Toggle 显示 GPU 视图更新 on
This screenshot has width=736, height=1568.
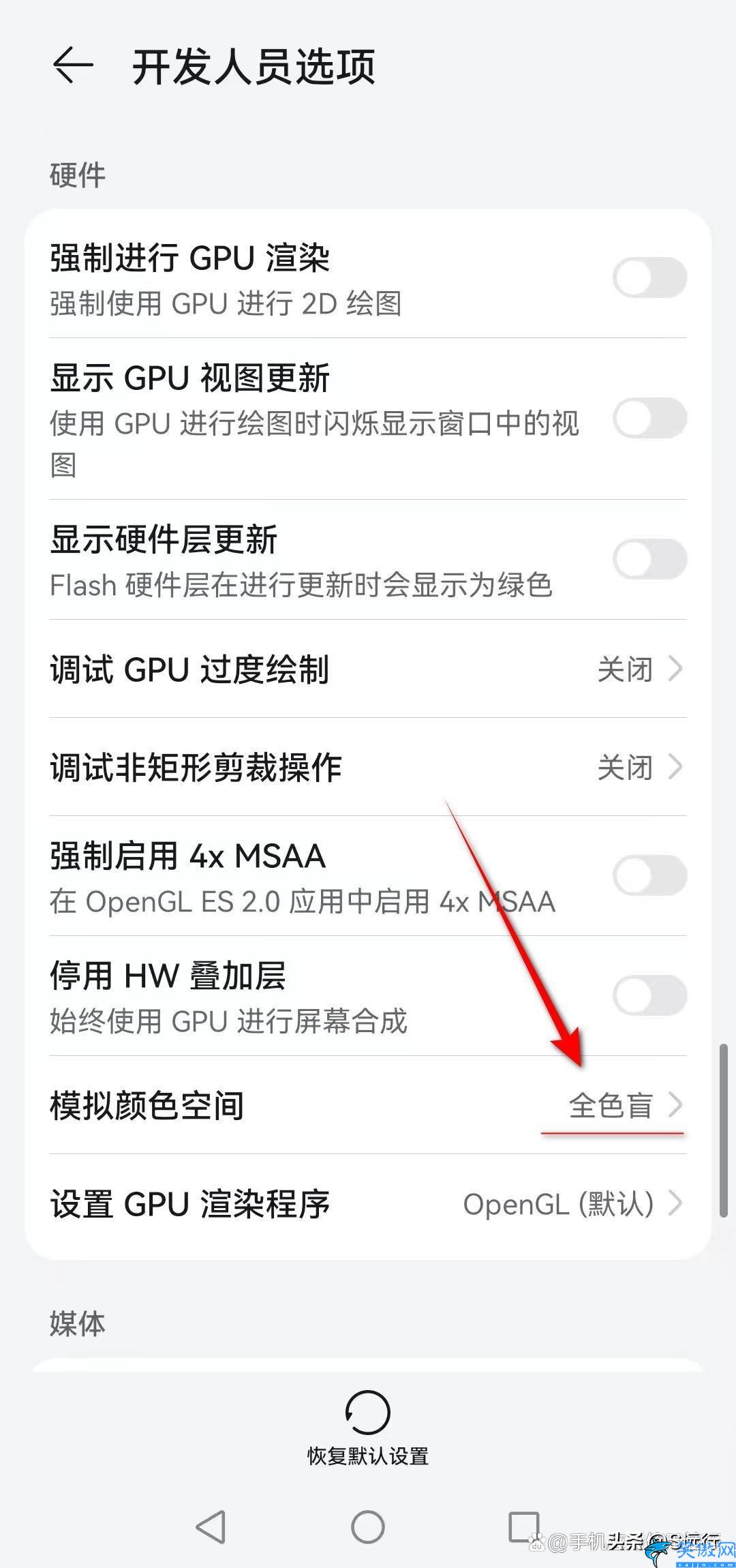click(649, 418)
